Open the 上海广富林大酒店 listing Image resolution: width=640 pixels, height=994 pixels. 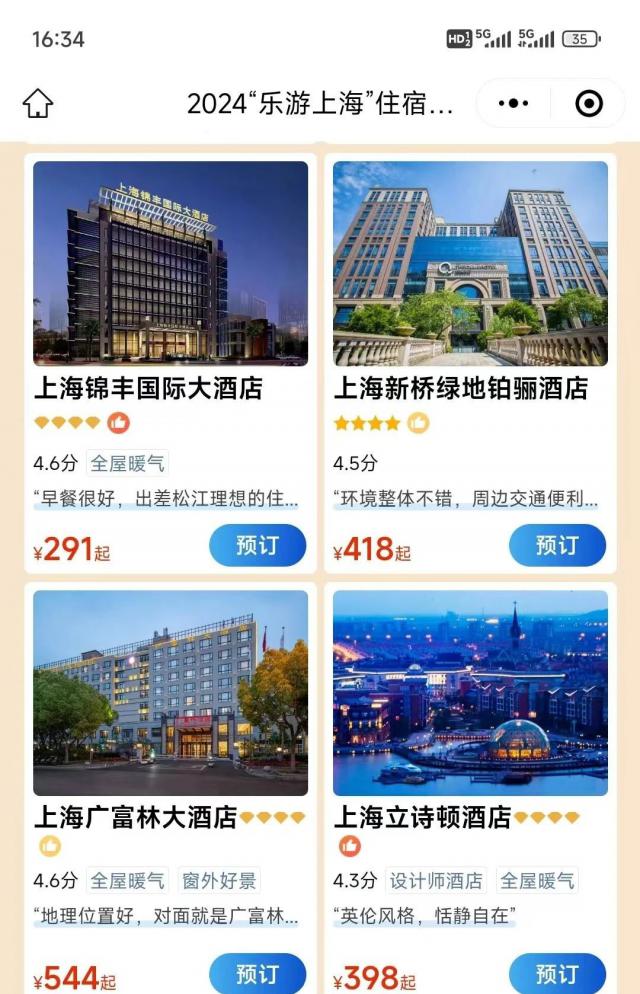(170, 693)
